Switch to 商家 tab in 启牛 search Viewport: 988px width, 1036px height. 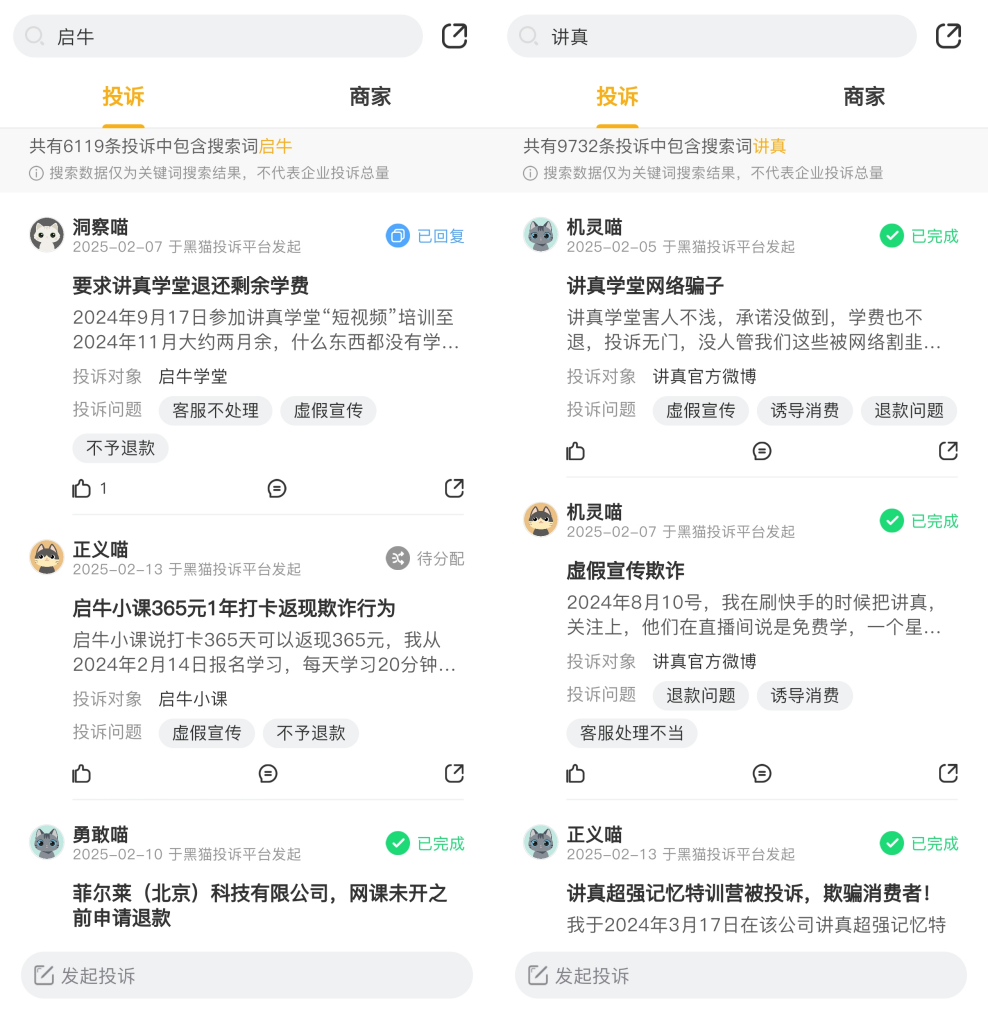370,97
